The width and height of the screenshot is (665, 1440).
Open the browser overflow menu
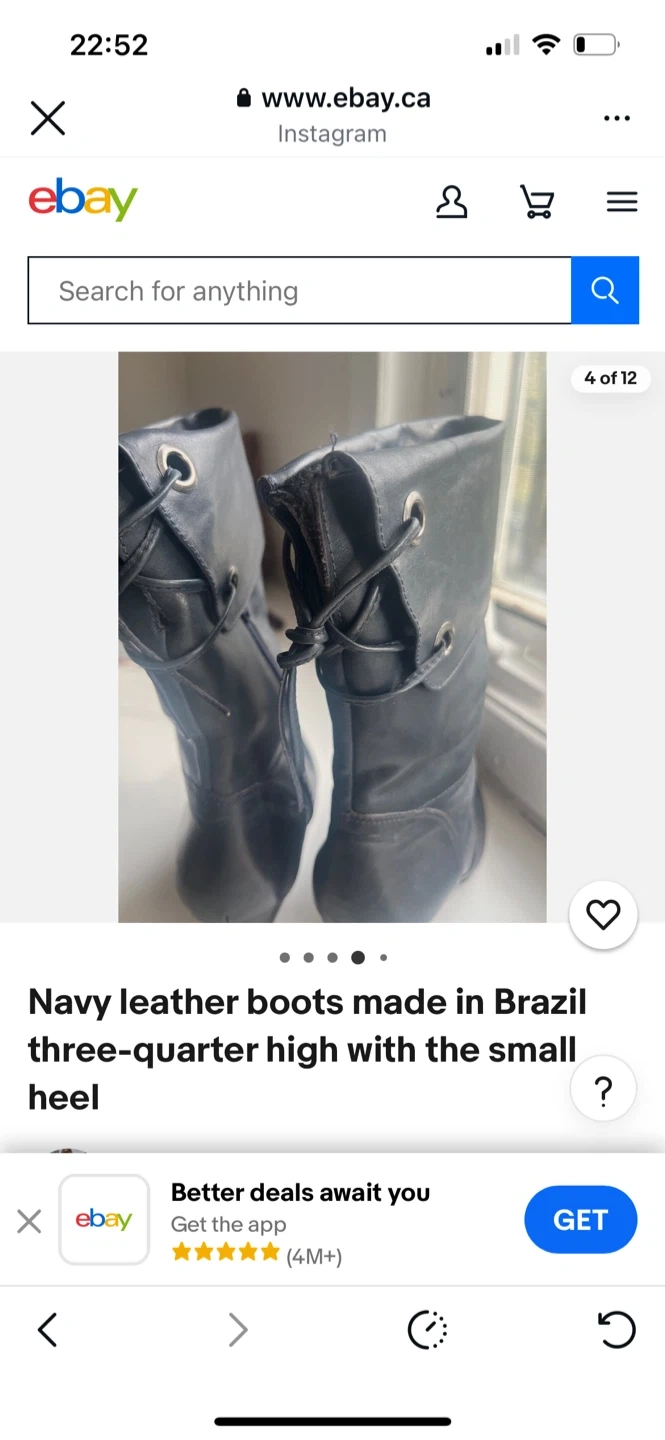coord(617,118)
